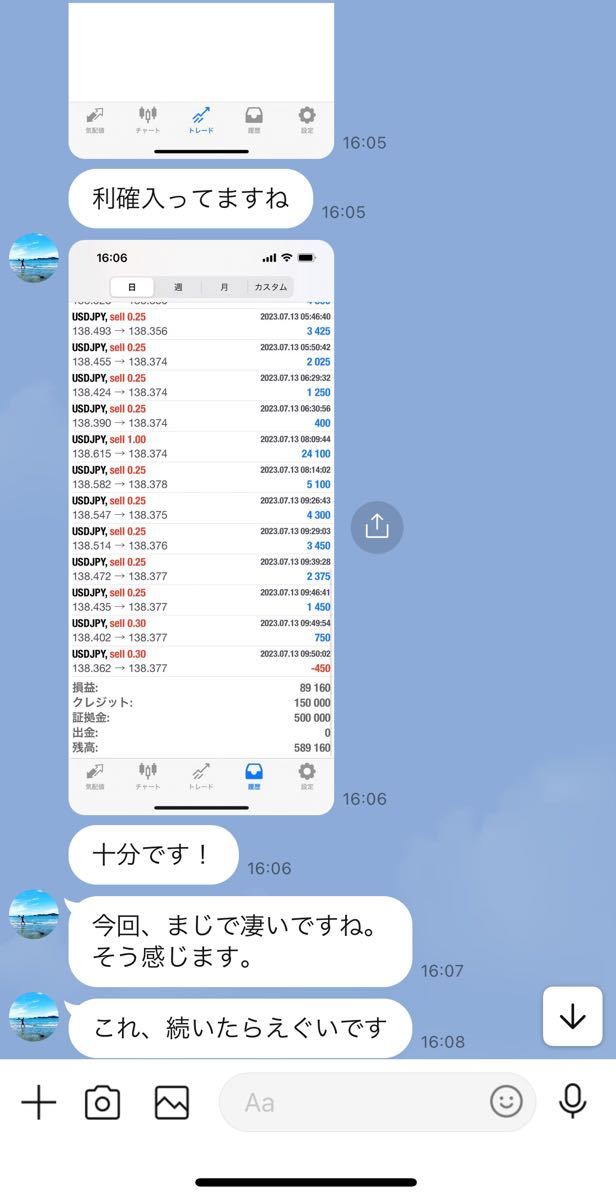Open the plus attachment menu
Screen dimensions: 616x1200
(39, 1102)
